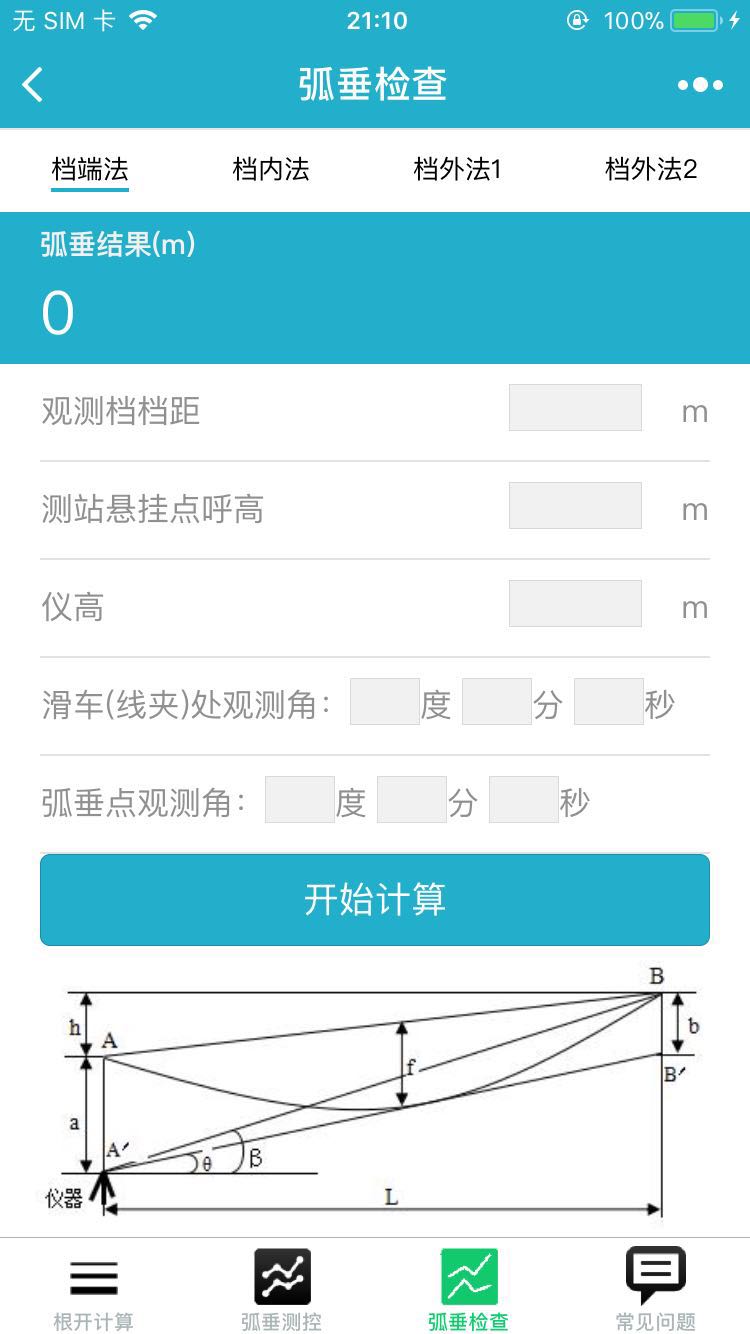
Task: Select the 档端法 tab
Action: click(90, 169)
